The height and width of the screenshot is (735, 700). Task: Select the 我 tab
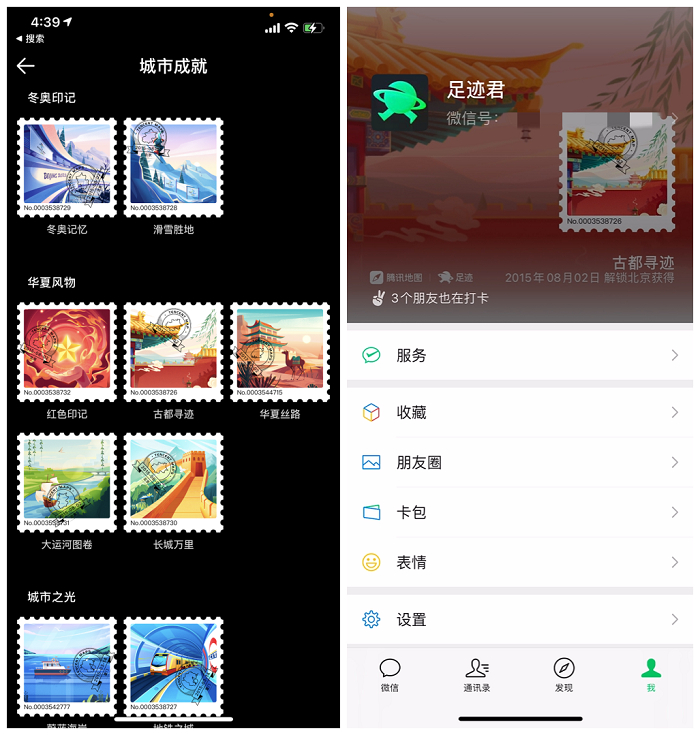point(650,675)
